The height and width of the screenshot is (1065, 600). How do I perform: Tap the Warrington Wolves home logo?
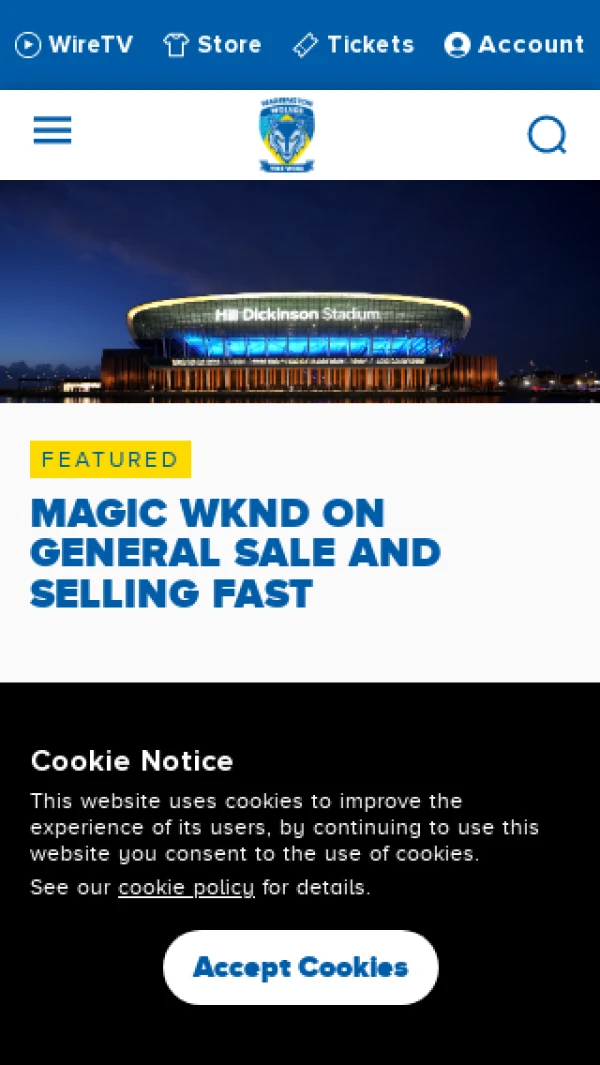point(287,134)
